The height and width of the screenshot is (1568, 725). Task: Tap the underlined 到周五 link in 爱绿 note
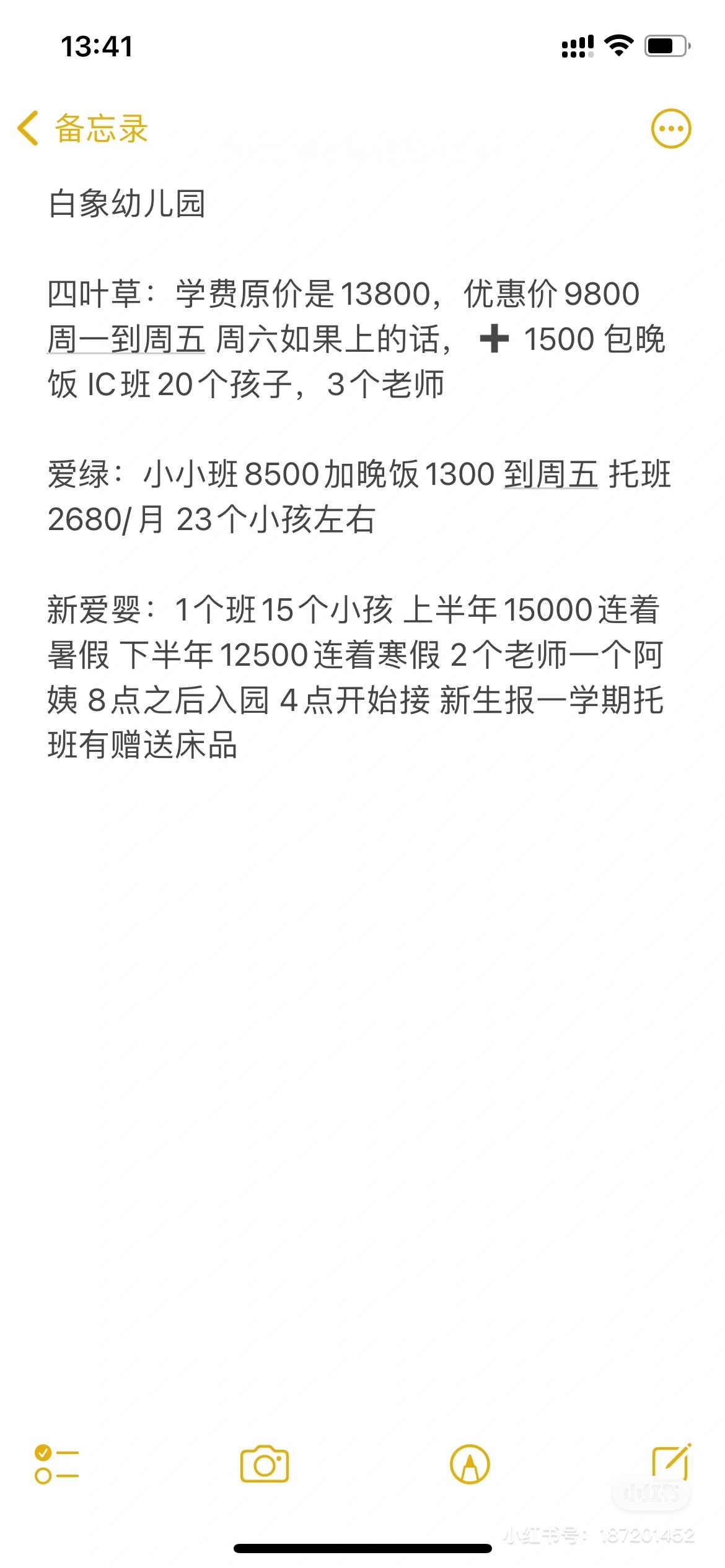[551, 474]
